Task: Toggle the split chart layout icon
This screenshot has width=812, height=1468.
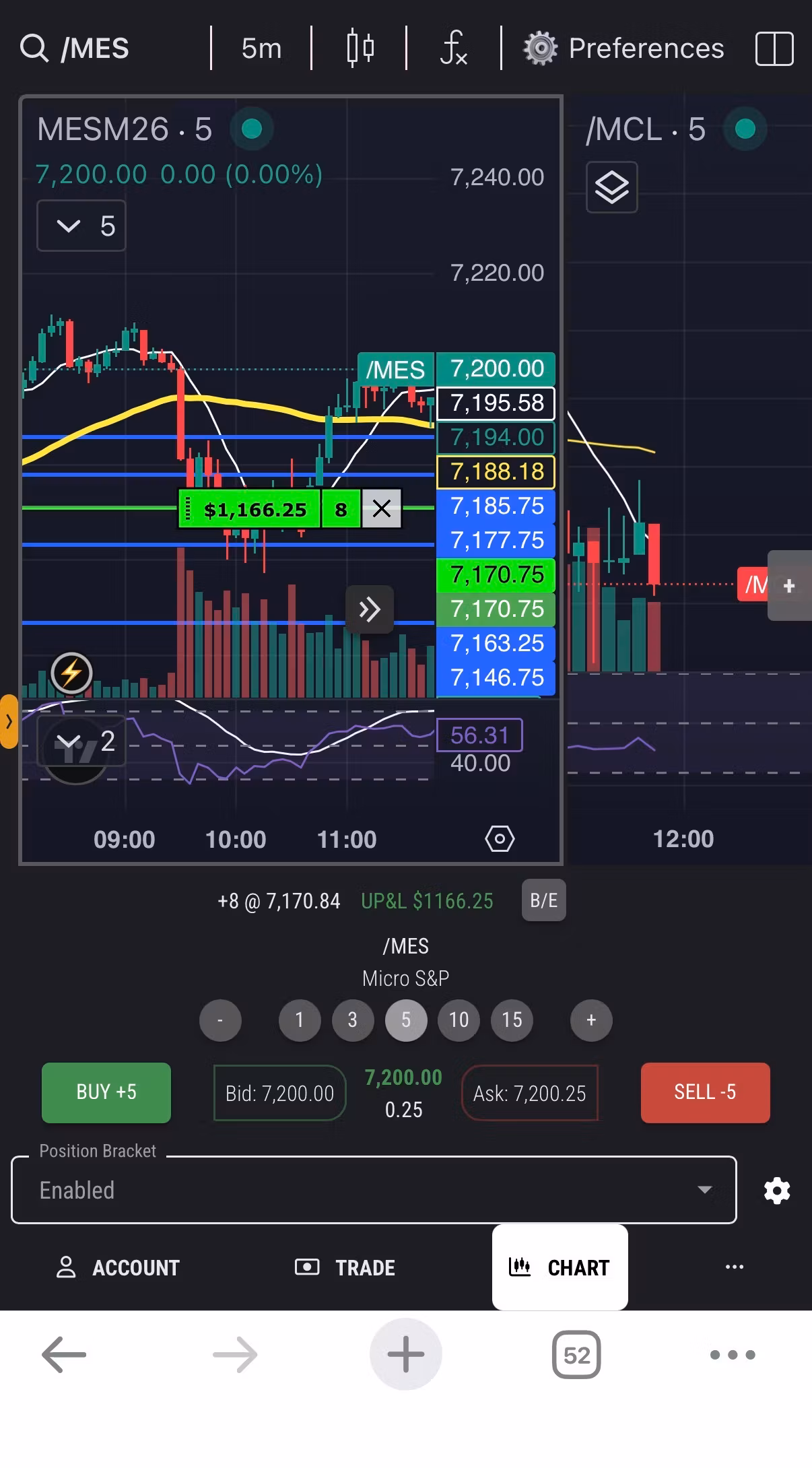Action: tap(774, 49)
